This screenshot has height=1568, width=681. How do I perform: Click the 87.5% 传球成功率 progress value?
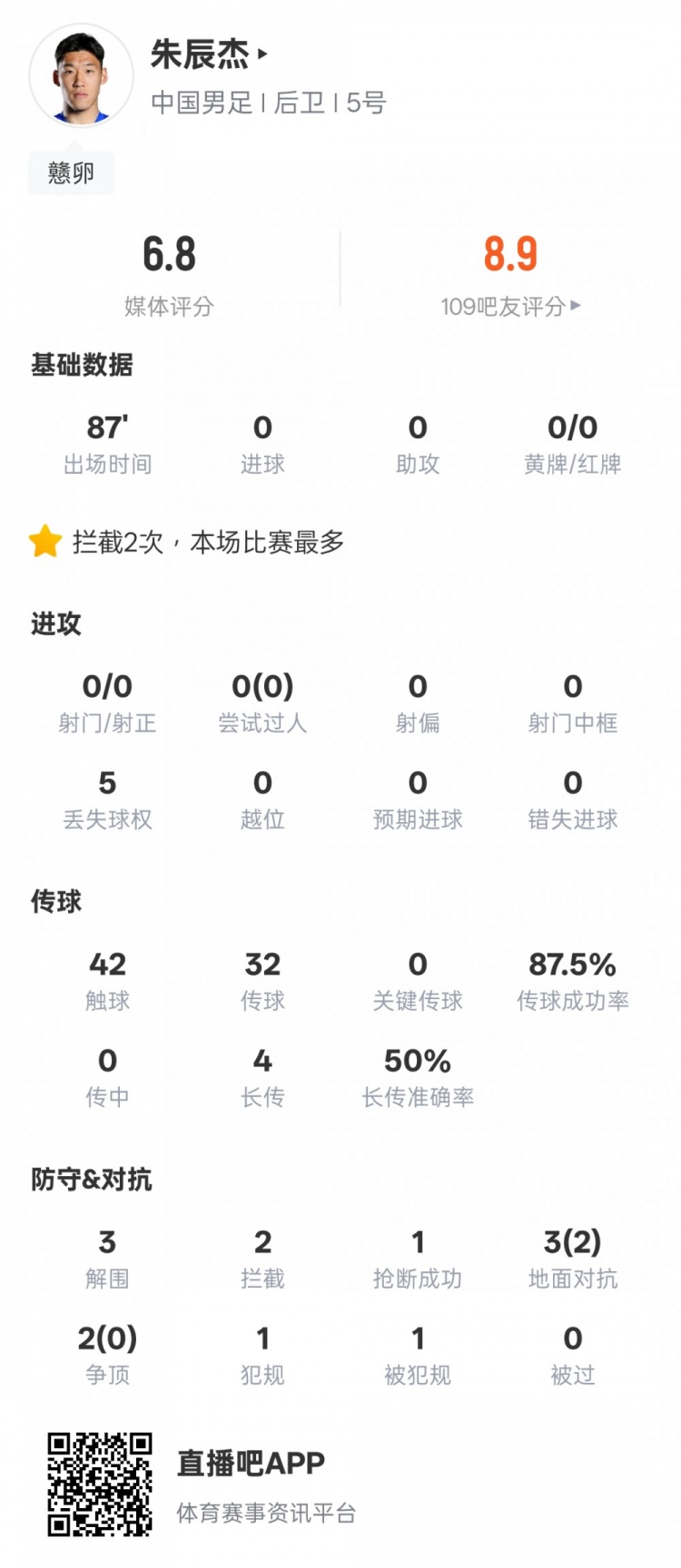[572, 978]
